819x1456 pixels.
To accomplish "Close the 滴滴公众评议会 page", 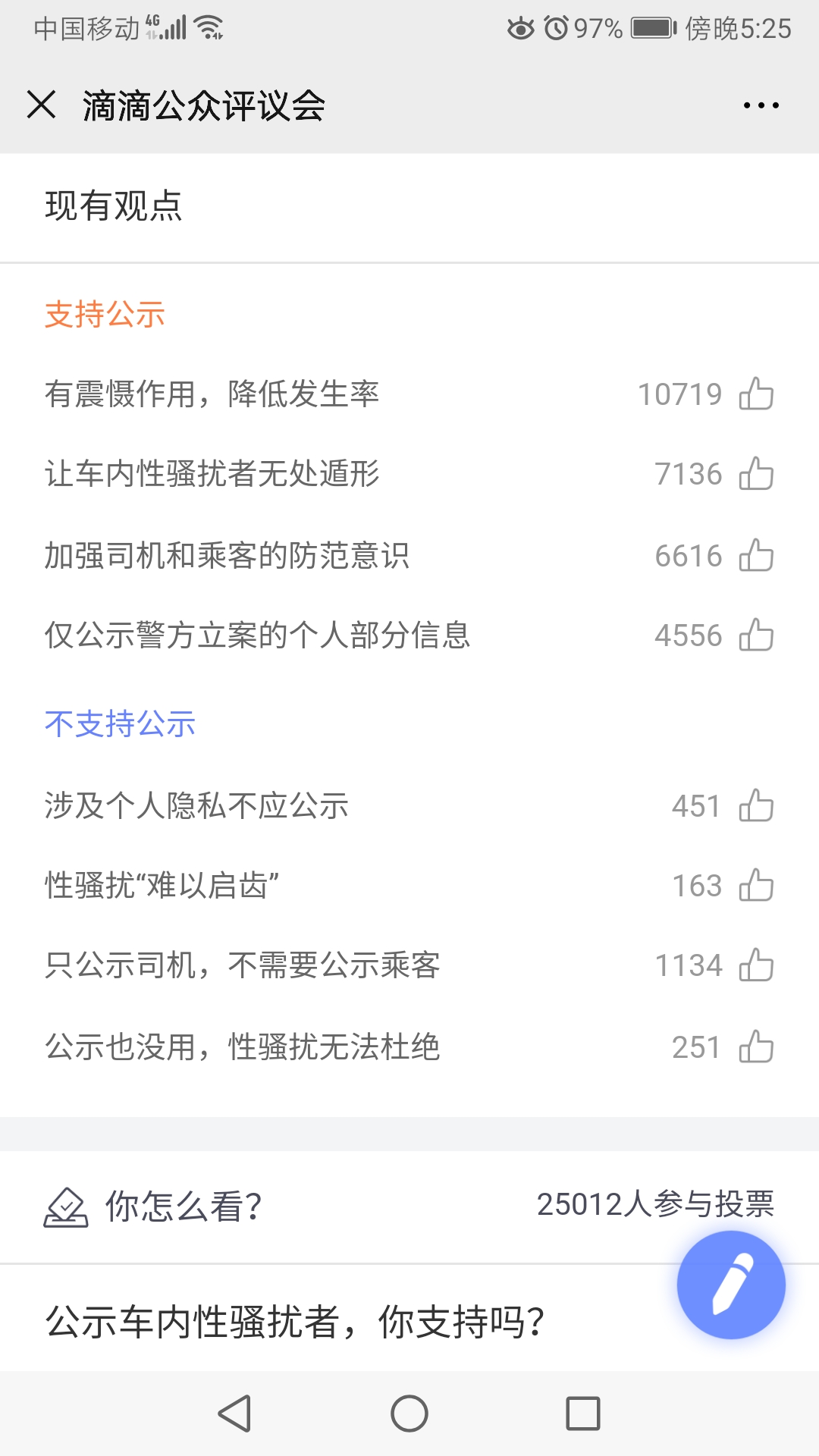I will tap(42, 106).
